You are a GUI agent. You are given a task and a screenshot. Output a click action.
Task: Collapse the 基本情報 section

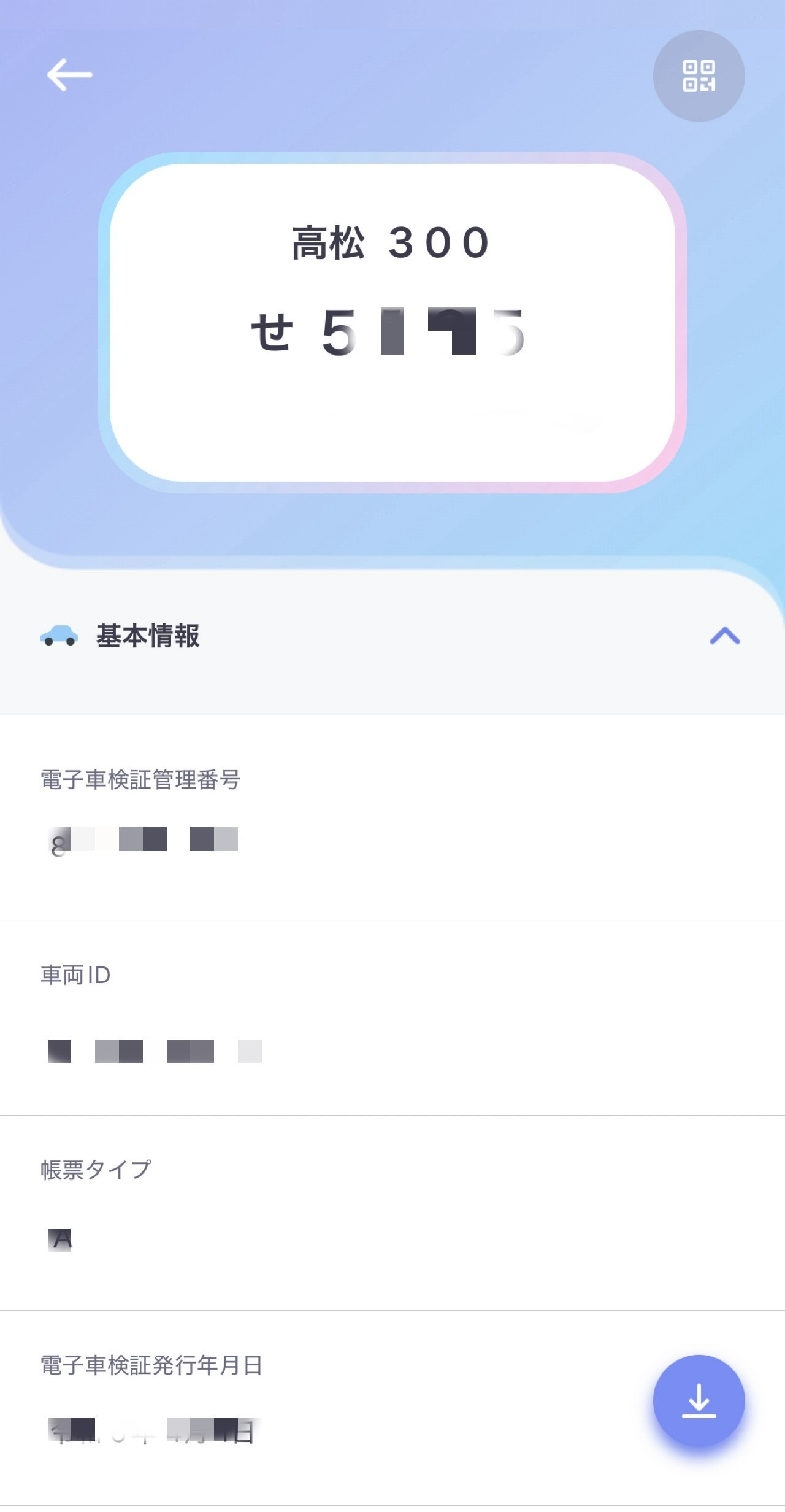[724, 636]
